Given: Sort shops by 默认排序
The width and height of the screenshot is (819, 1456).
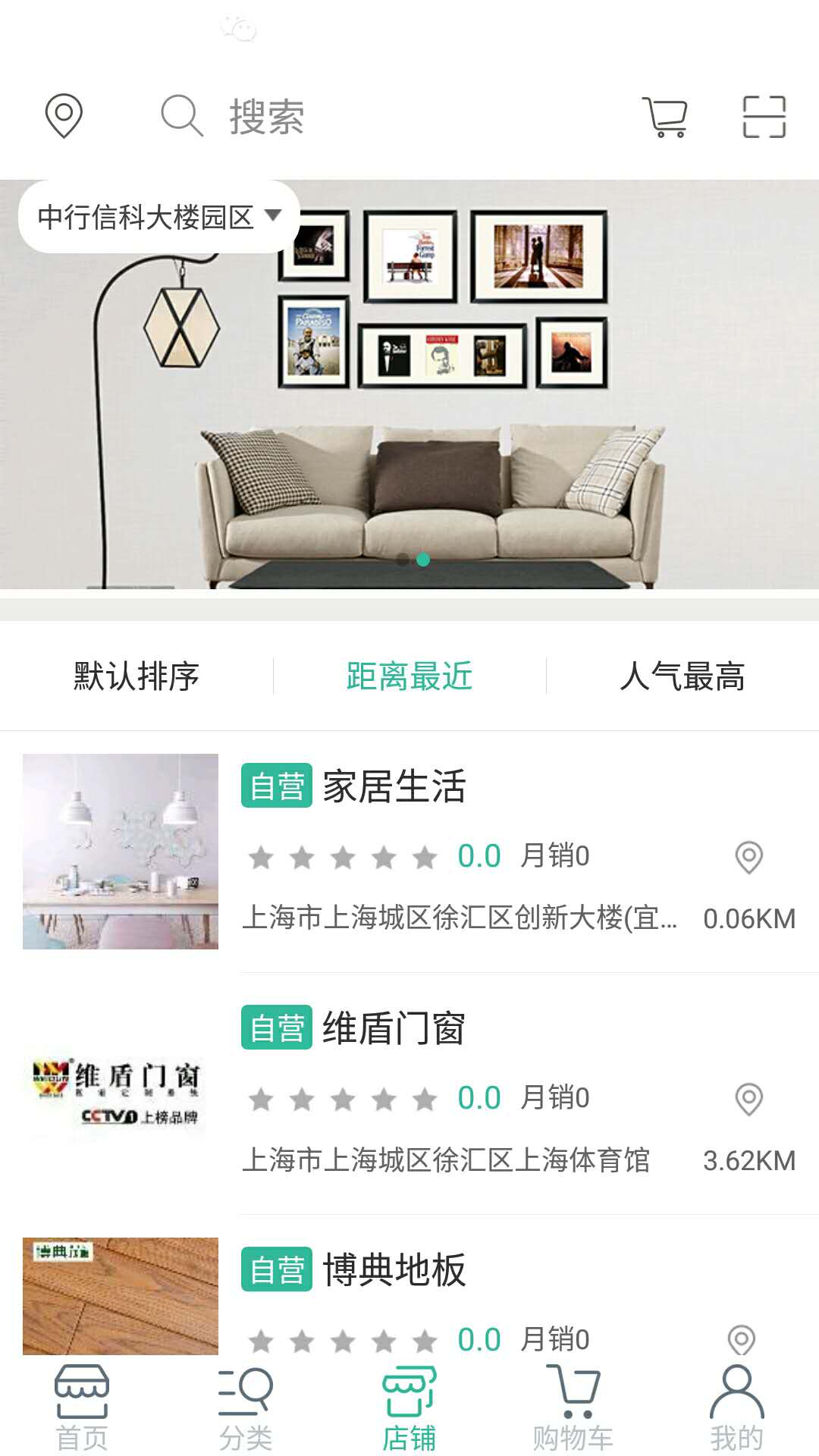Looking at the screenshot, I should tap(136, 676).
